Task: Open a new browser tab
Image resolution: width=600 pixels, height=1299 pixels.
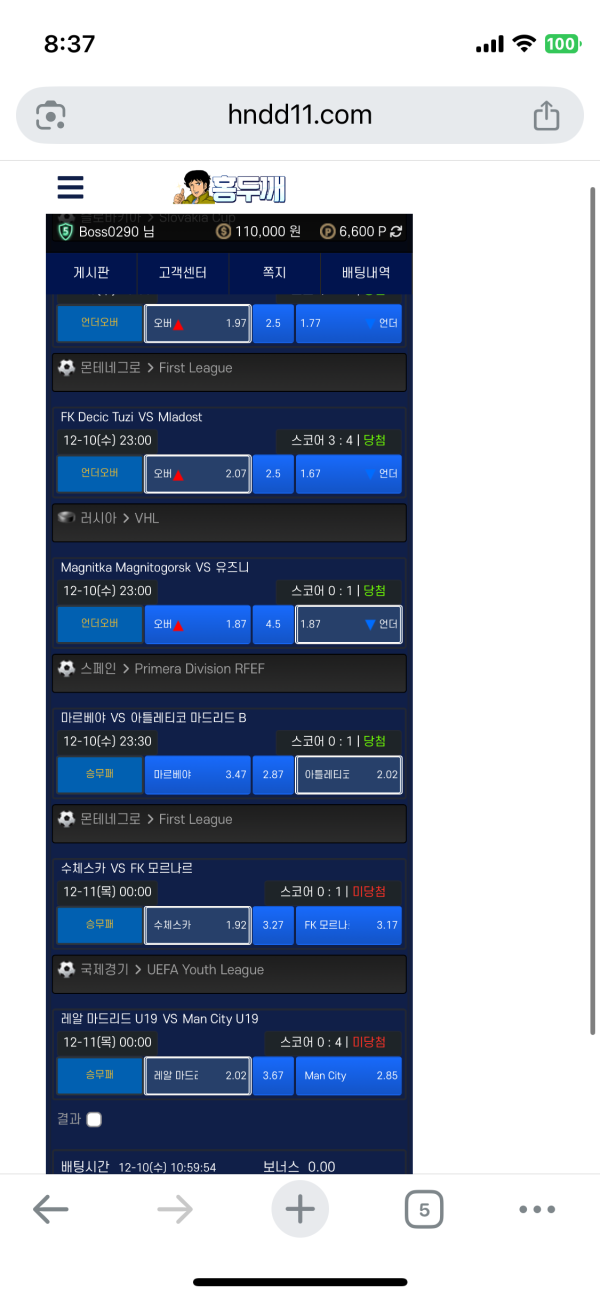Action: pos(300,1210)
